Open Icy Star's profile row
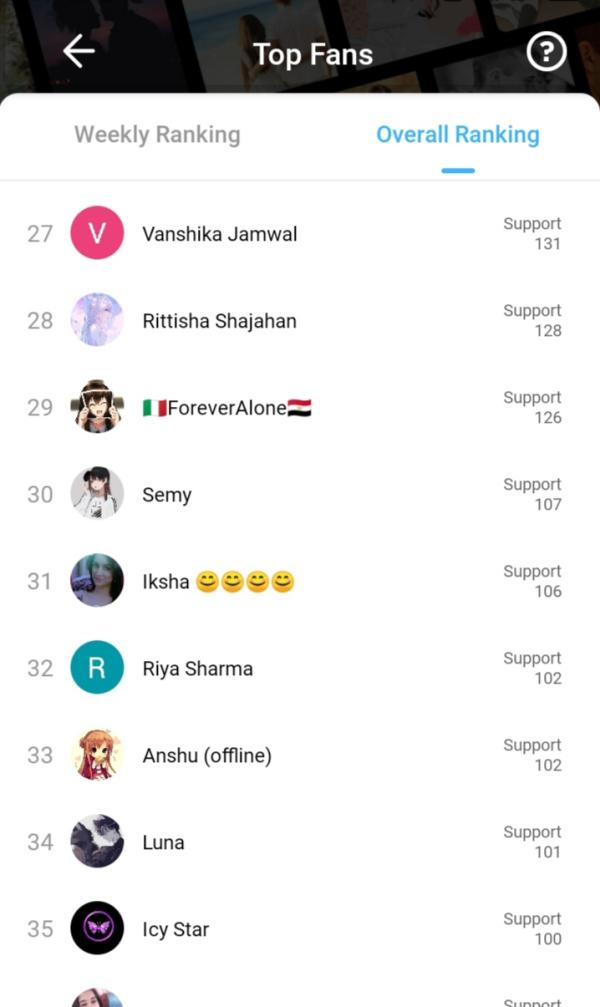Screen dimensions: 600x1007 pyautogui.click(x=176, y=930)
